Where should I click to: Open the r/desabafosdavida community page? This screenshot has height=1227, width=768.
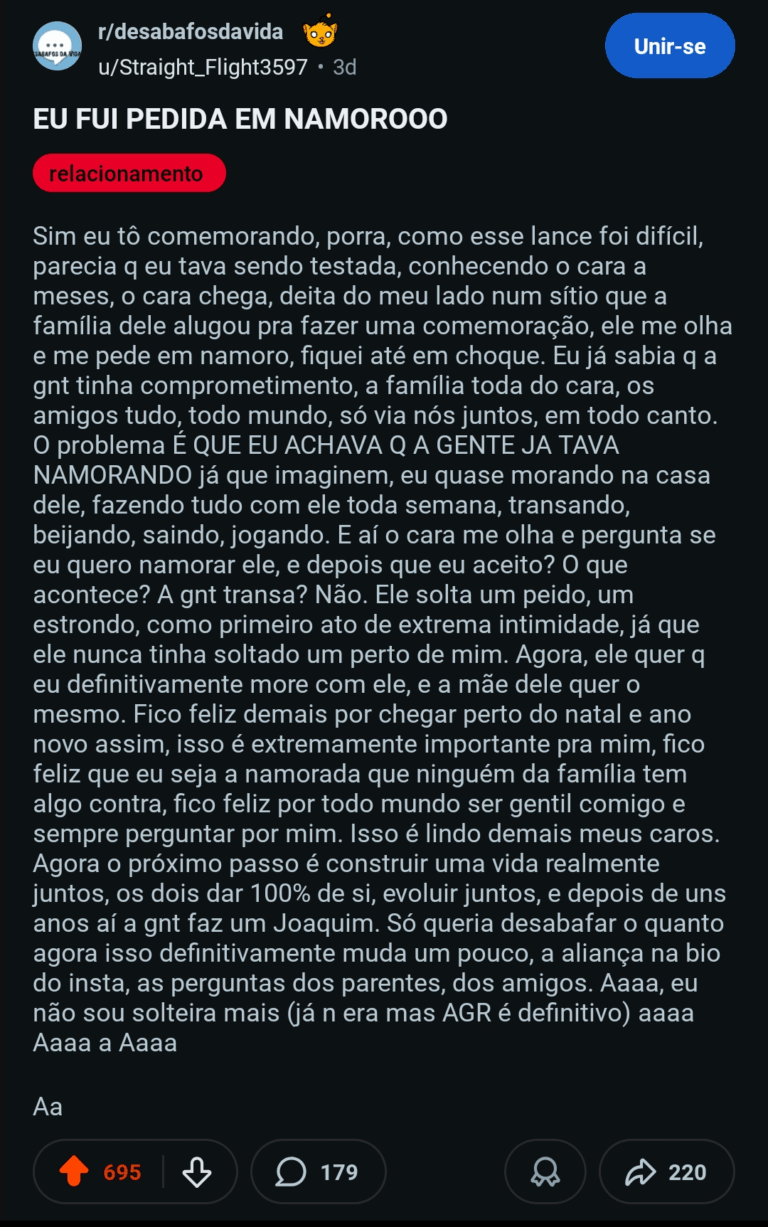click(x=190, y=32)
